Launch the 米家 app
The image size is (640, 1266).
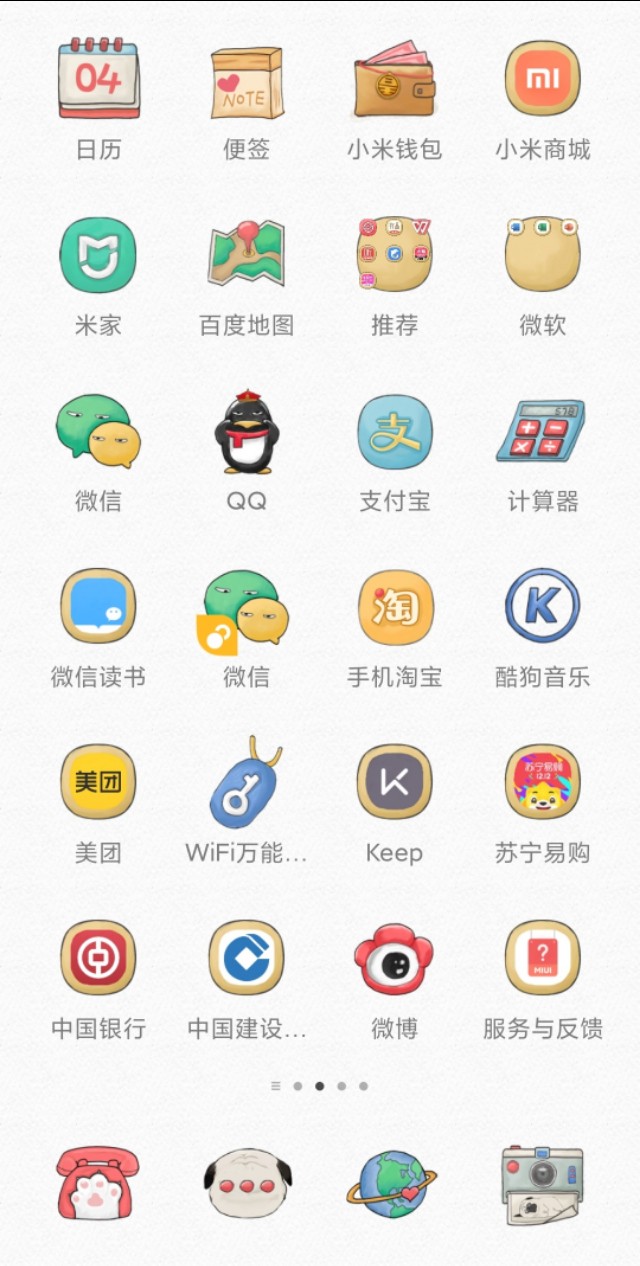(x=98, y=255)
